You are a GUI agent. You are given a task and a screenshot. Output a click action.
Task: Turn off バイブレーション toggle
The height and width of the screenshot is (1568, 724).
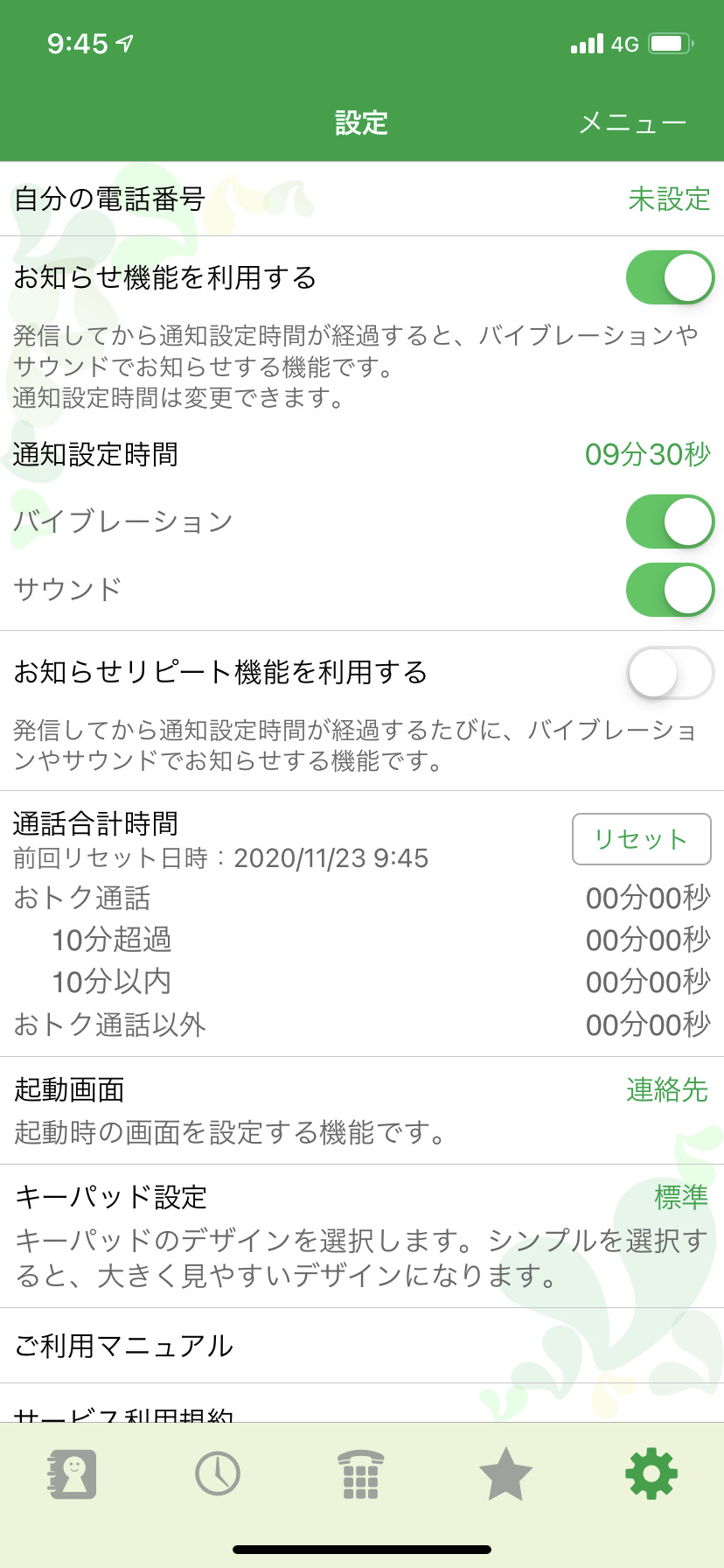pos(670,522)
